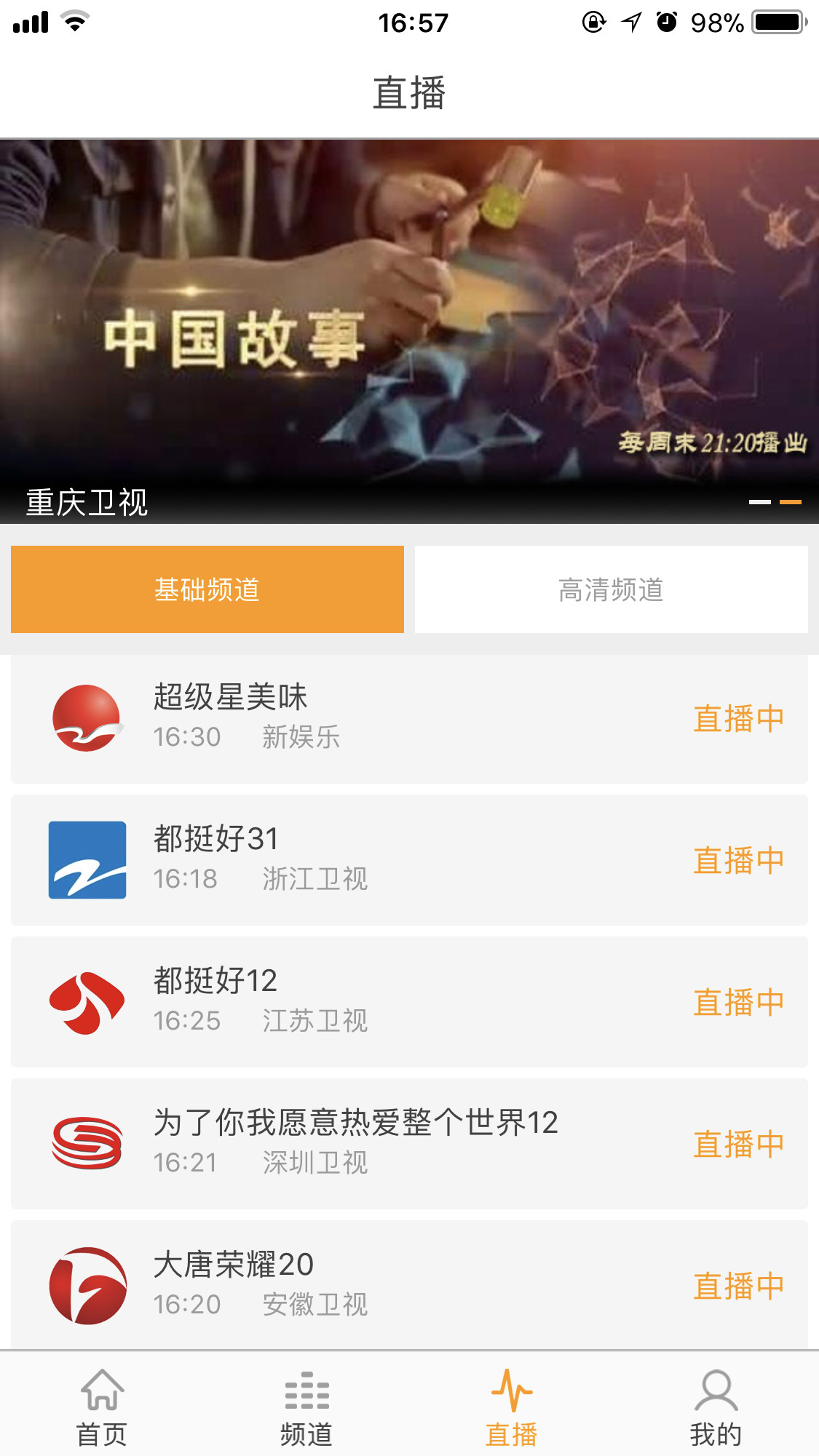Select the 江苏卫视 channel logo
Viewport: 819px width, 1456px height.
coord(87,1003)
